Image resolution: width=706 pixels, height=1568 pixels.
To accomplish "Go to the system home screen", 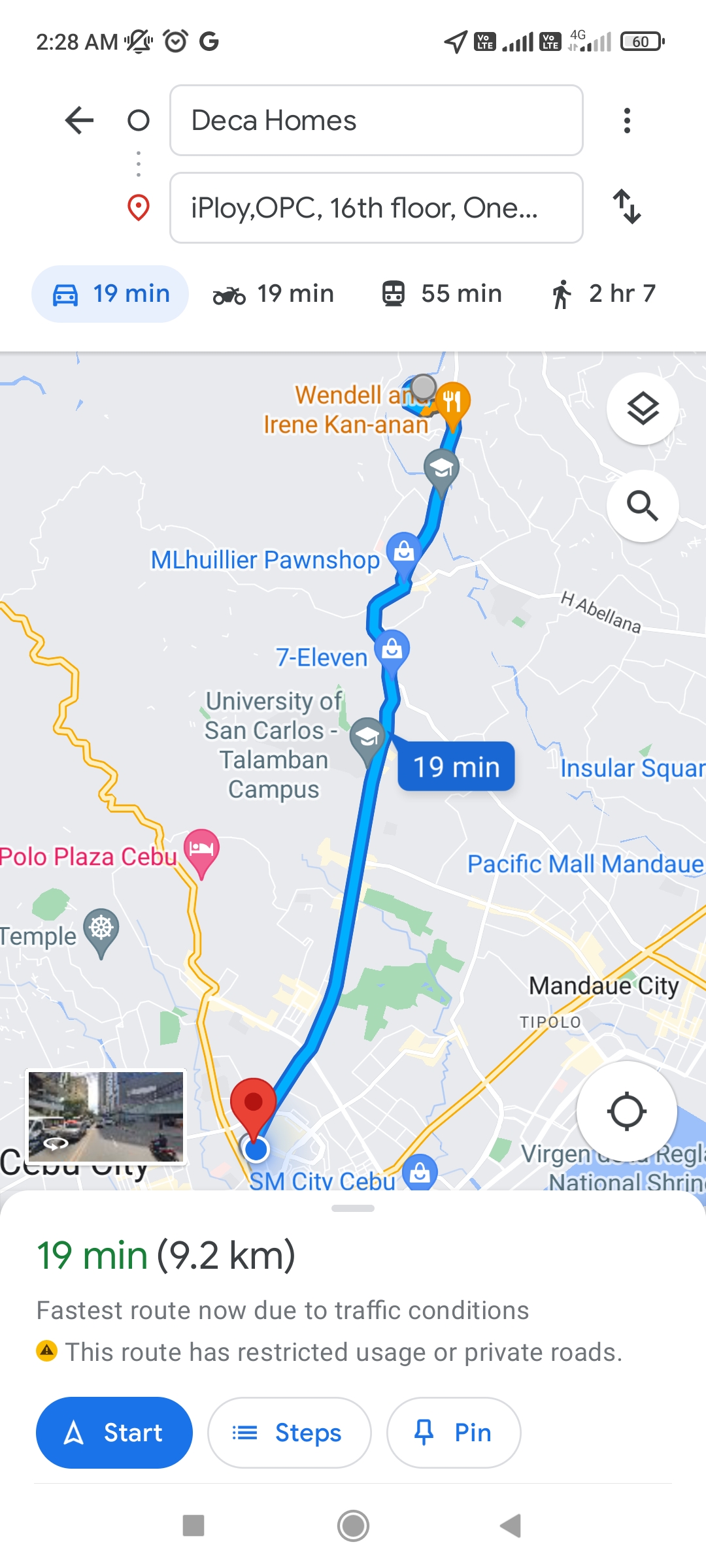I will click(353, 1526).
